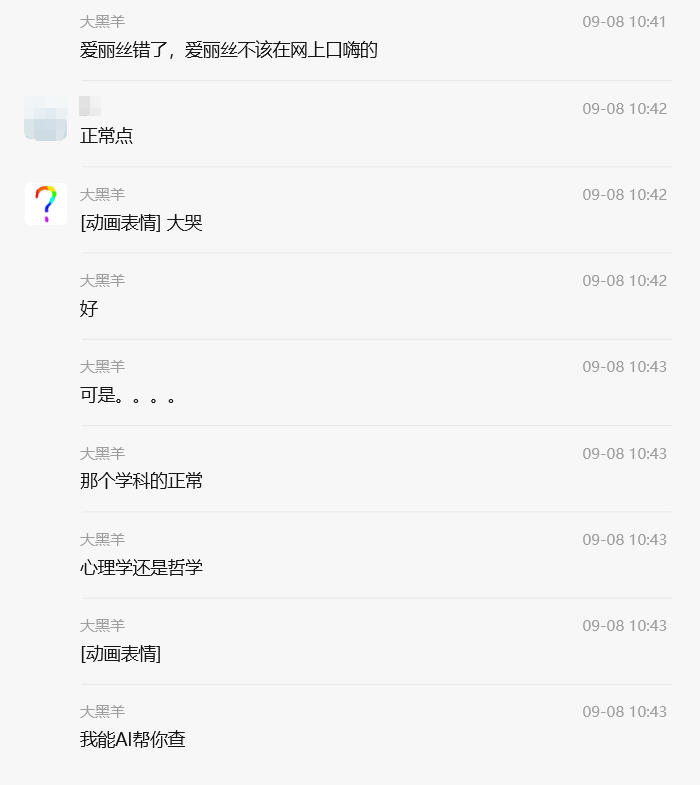Viewport: 700px width, 785px height.
Task: Open 大黑羊's rainbow question mark avatar
Action: pyautogui.click(x=46, y=204)
